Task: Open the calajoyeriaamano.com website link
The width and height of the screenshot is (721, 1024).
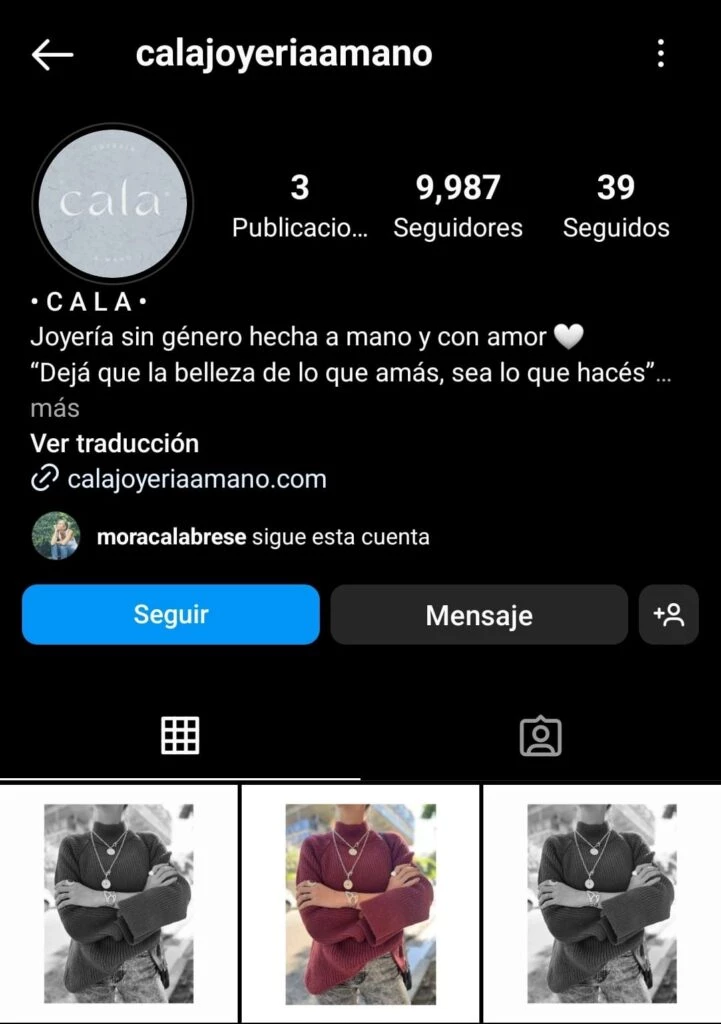Action: [x=196, y=479]
